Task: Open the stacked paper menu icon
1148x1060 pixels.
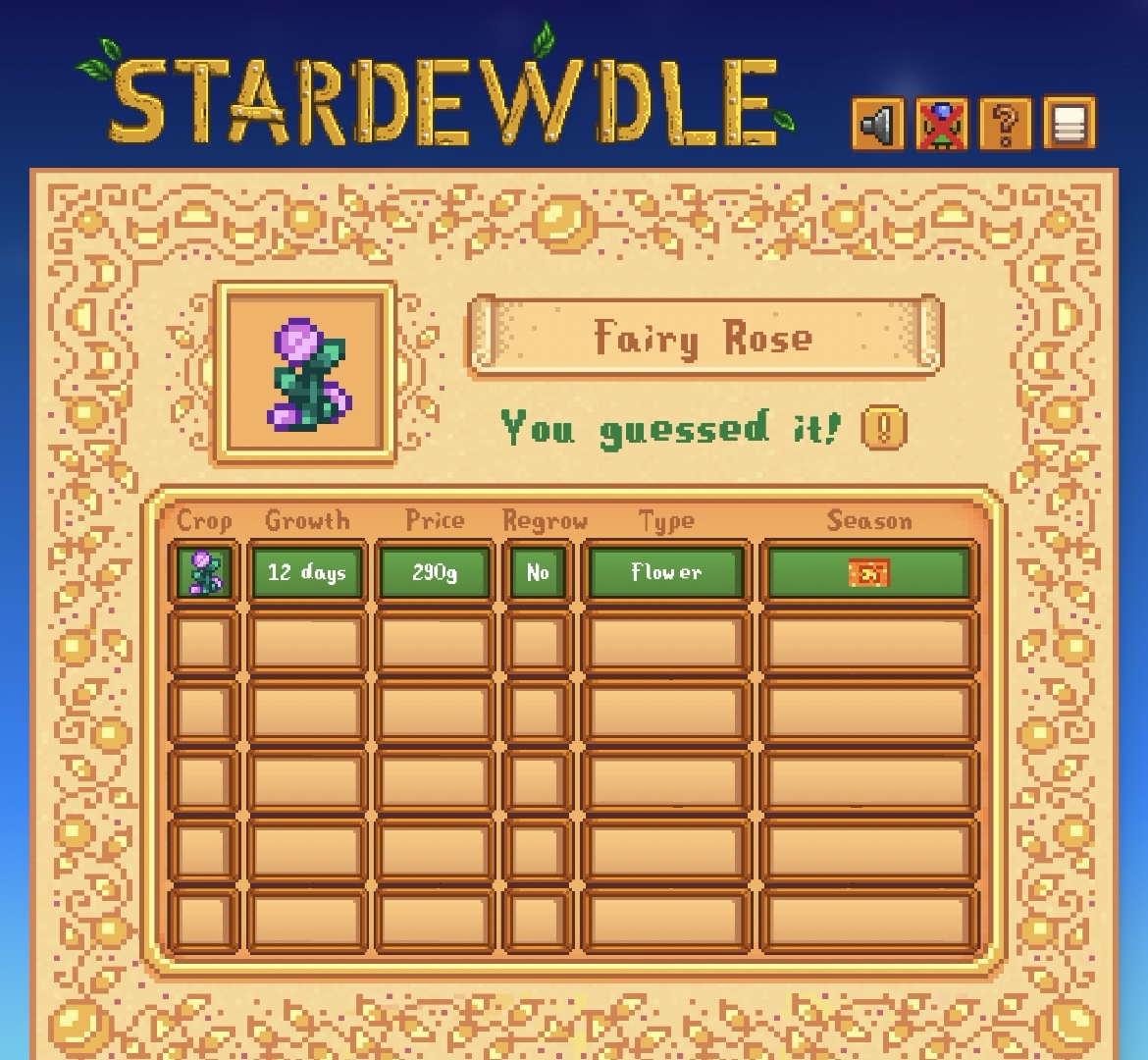Action: tap(1070, 124)
